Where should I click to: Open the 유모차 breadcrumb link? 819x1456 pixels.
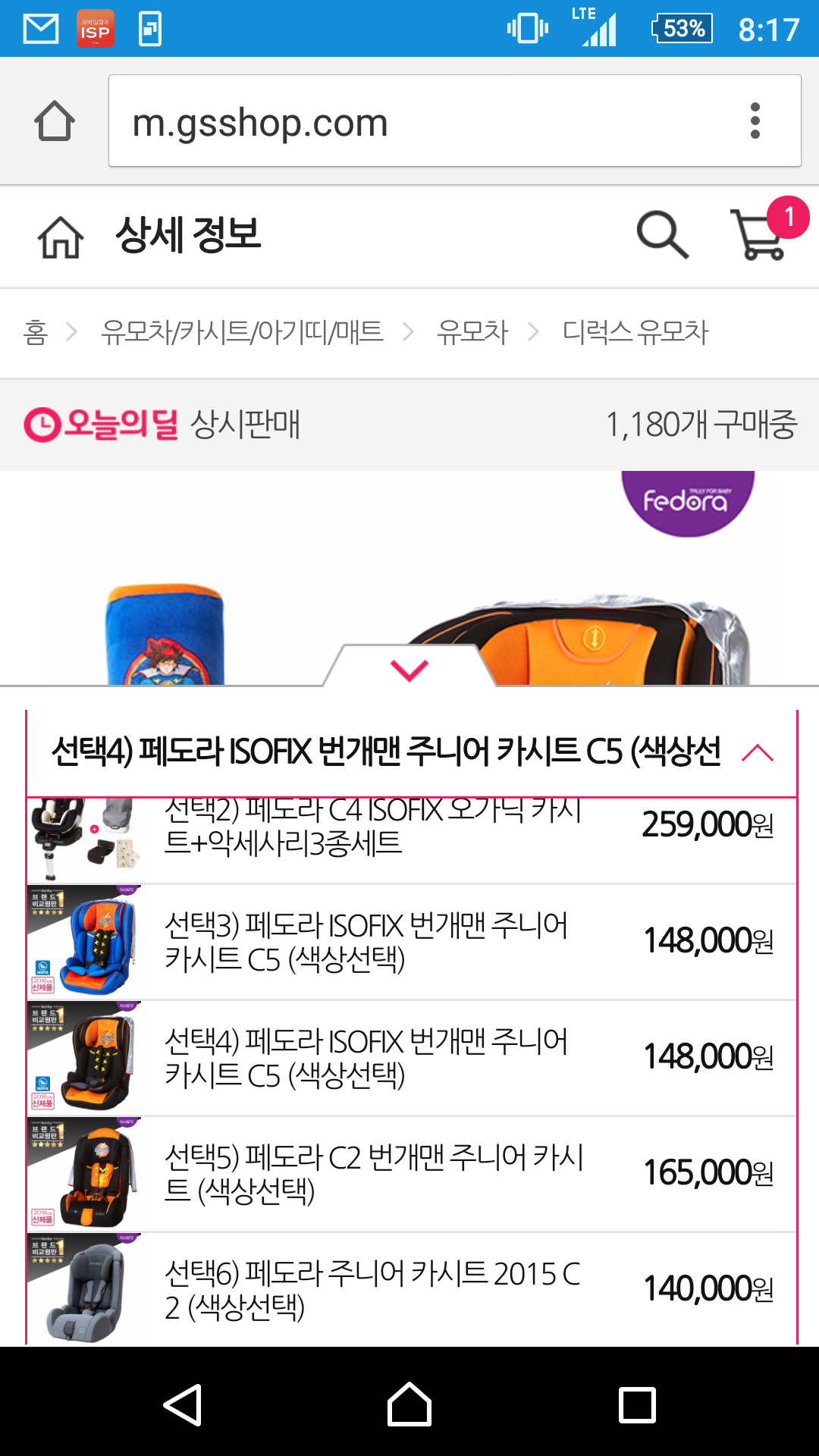coord(472,332)
